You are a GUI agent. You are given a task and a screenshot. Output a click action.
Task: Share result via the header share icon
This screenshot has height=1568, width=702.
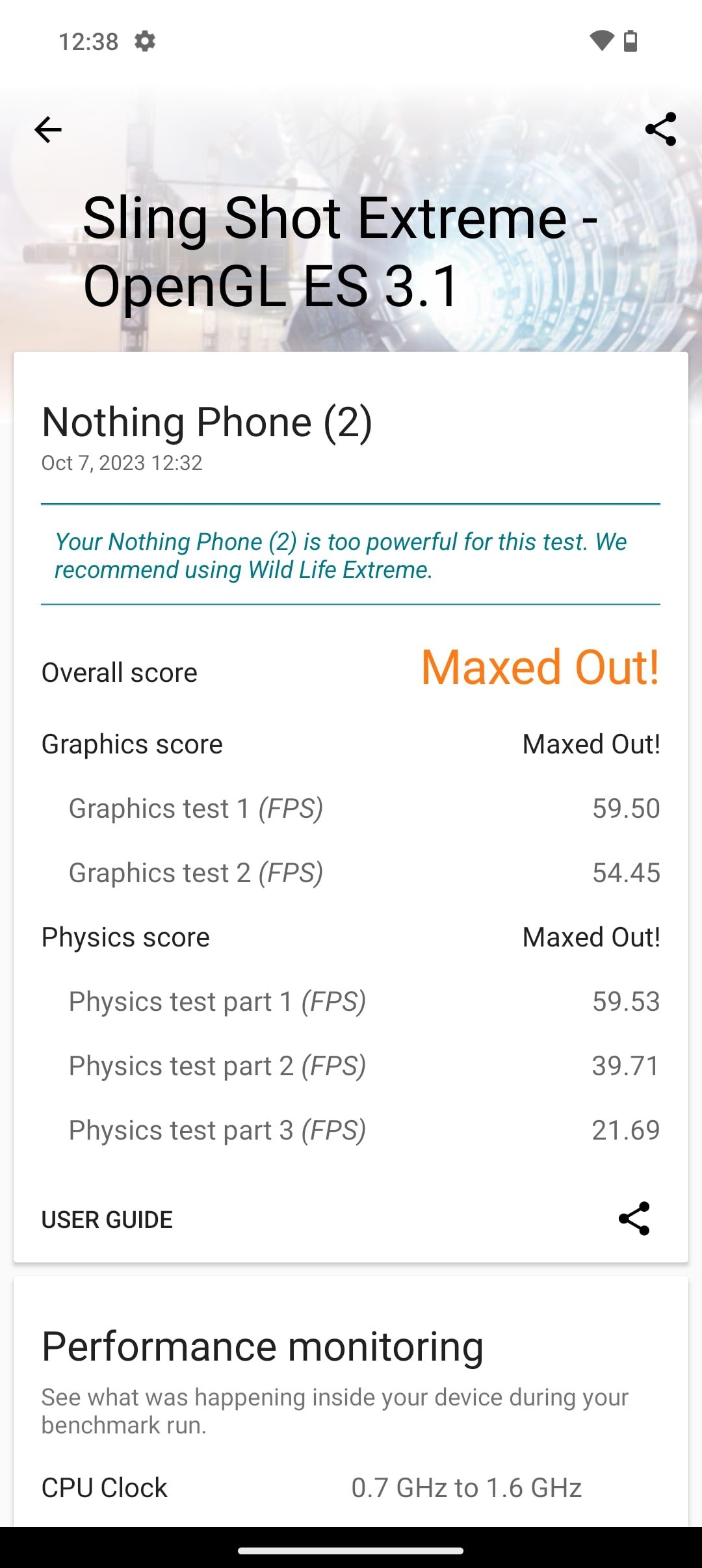coord(660,129)
